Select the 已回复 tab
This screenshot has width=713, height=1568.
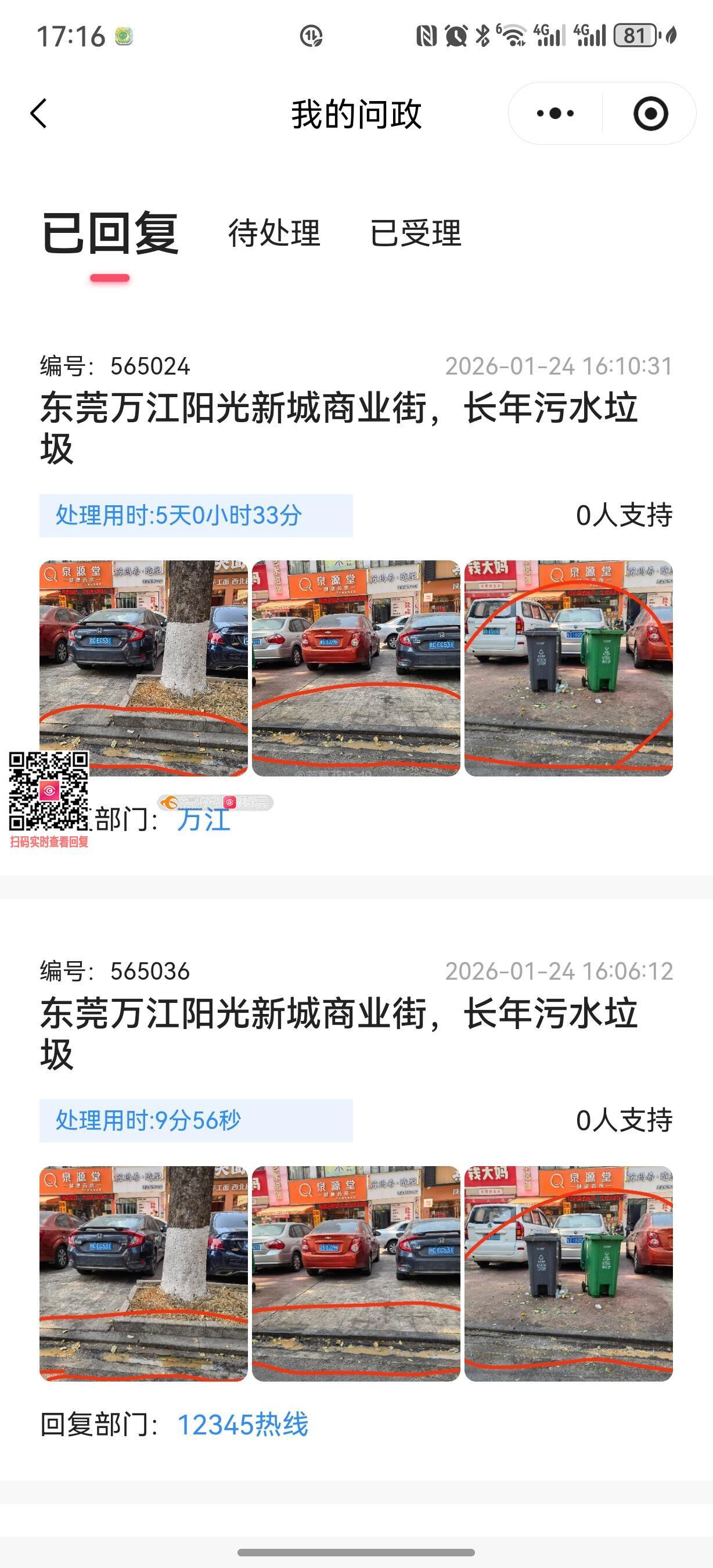110,233
